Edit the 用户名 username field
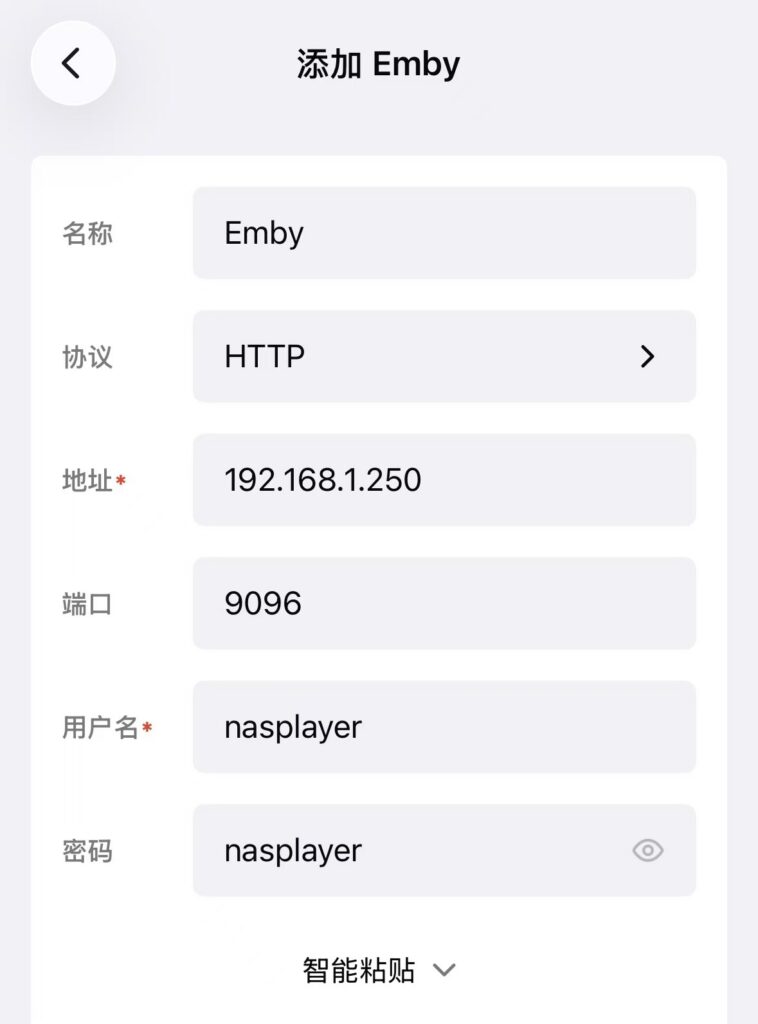 click(x=443, y=727)
